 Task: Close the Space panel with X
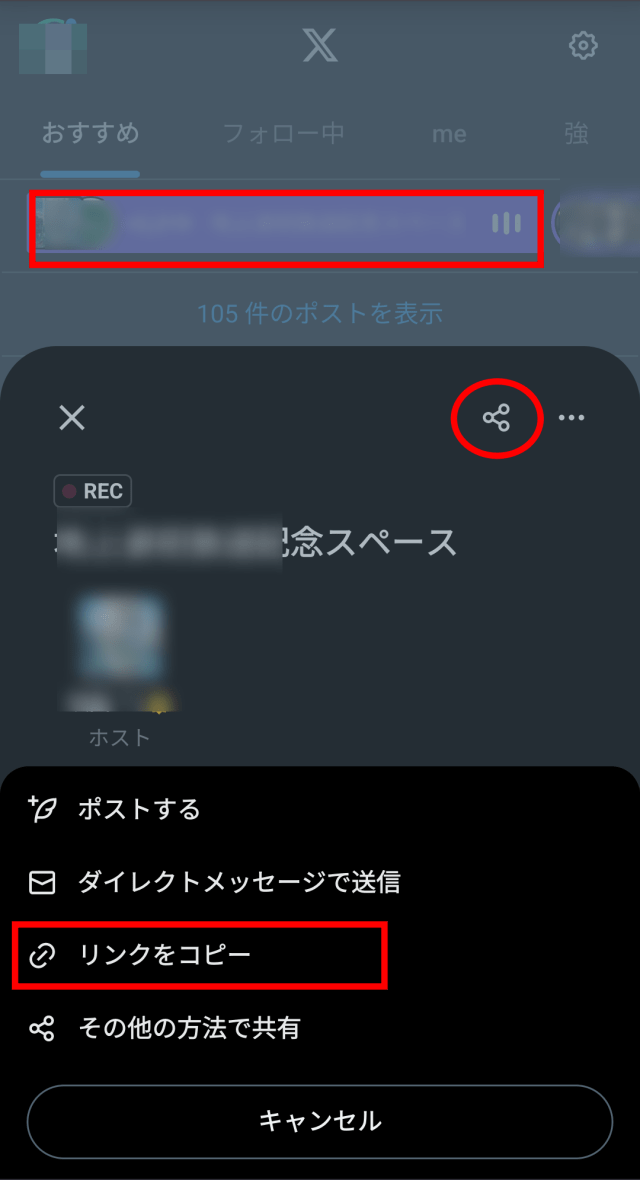[x=72, y=418]
